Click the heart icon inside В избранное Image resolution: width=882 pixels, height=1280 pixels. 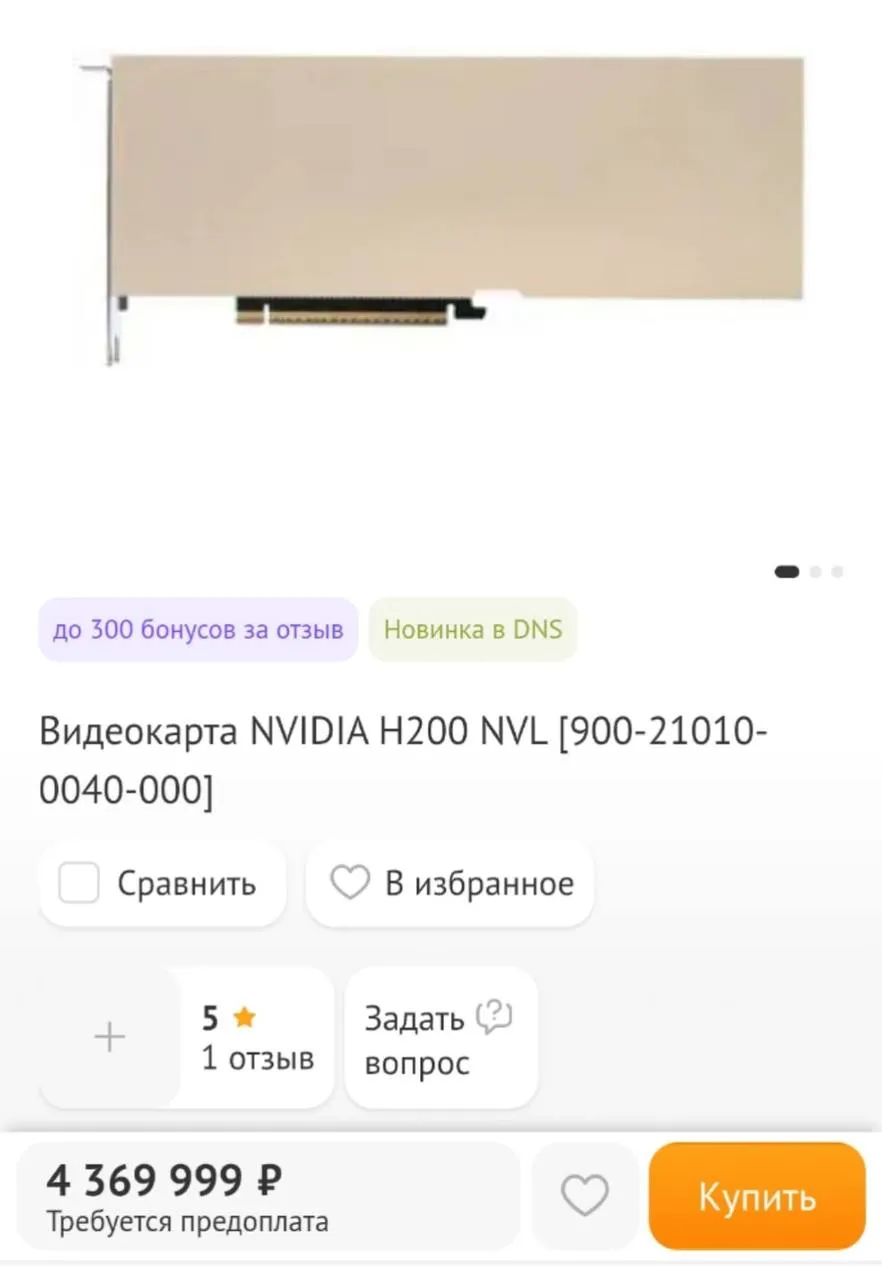(352, 883)
